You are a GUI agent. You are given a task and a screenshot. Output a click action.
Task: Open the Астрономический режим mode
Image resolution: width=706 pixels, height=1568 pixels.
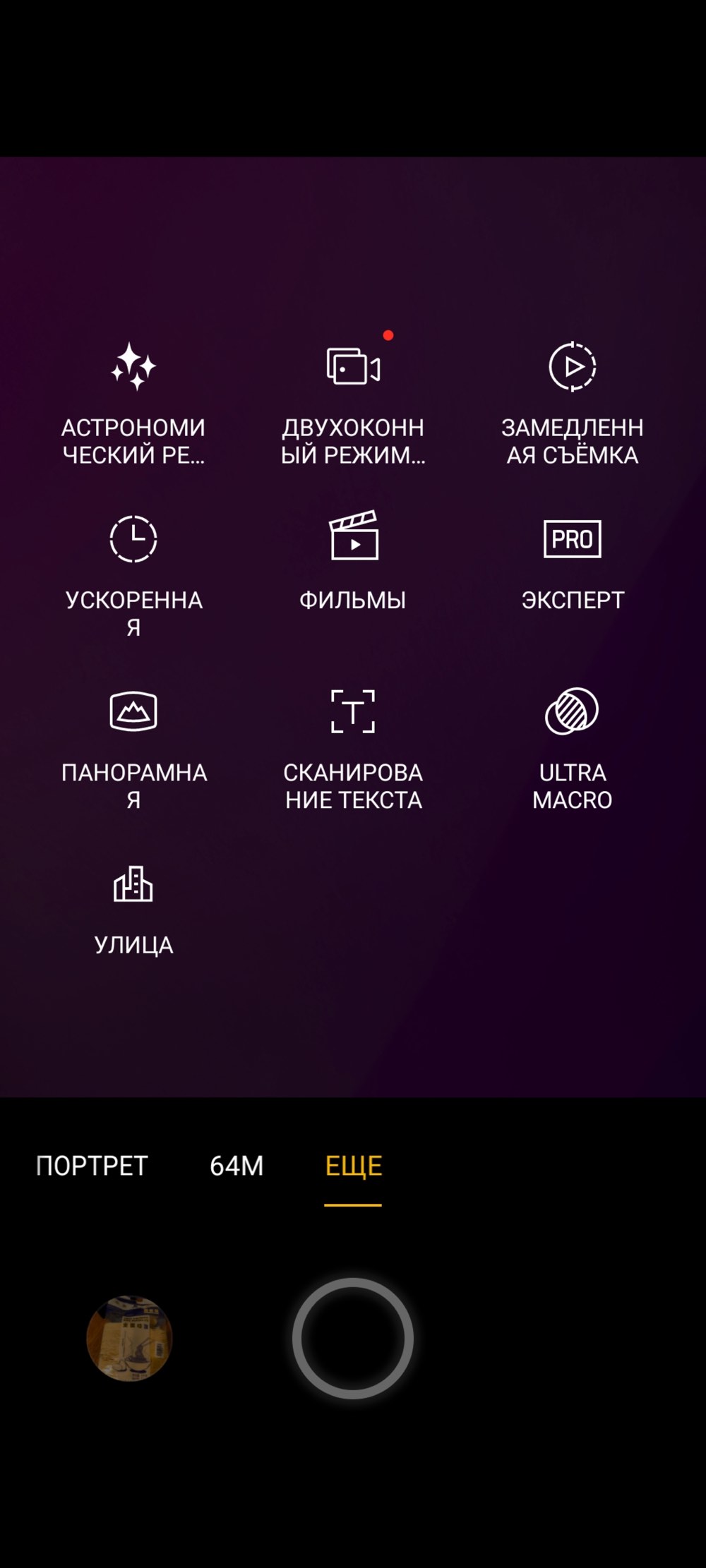pyautogui.click(x=133, y=404)
